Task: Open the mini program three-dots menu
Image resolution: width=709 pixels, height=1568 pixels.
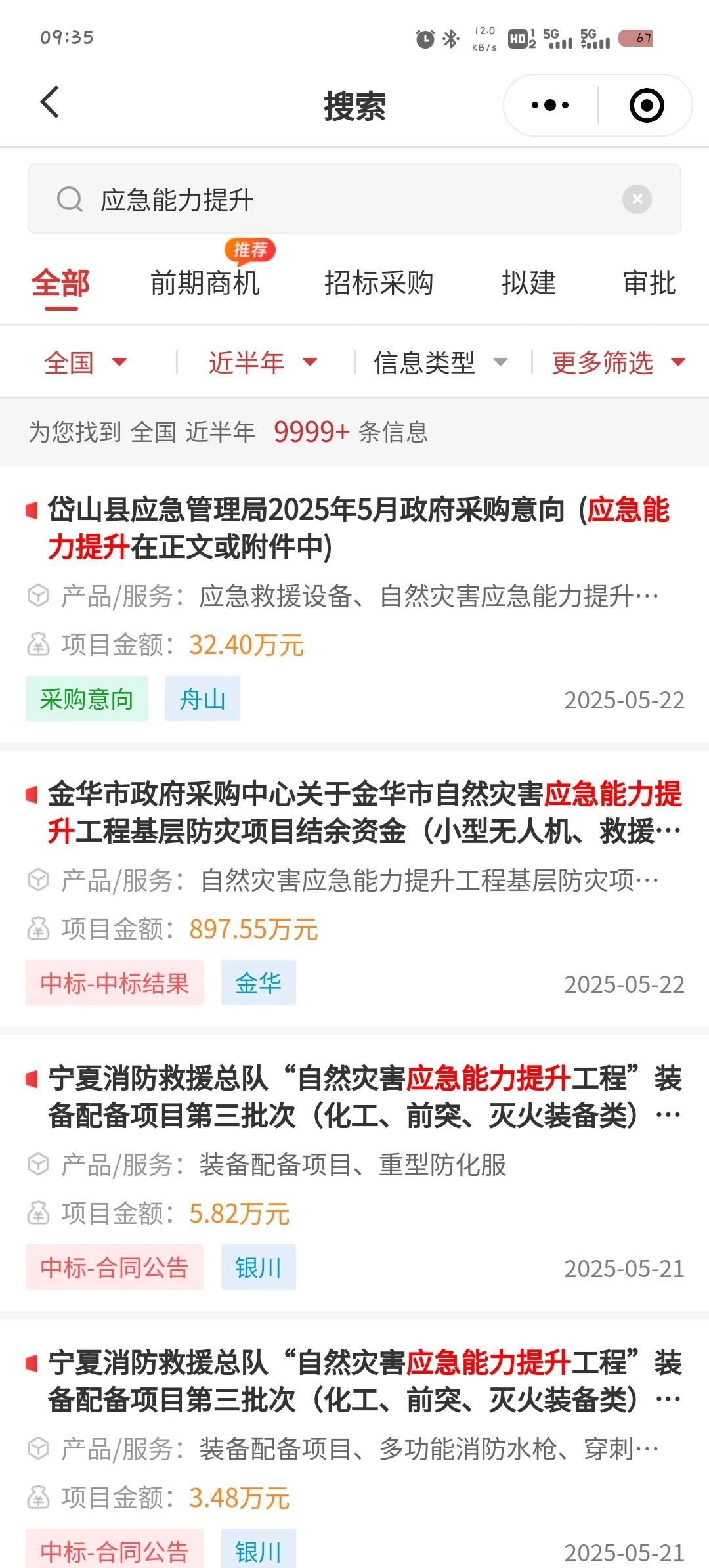Action: pos(550,105)
